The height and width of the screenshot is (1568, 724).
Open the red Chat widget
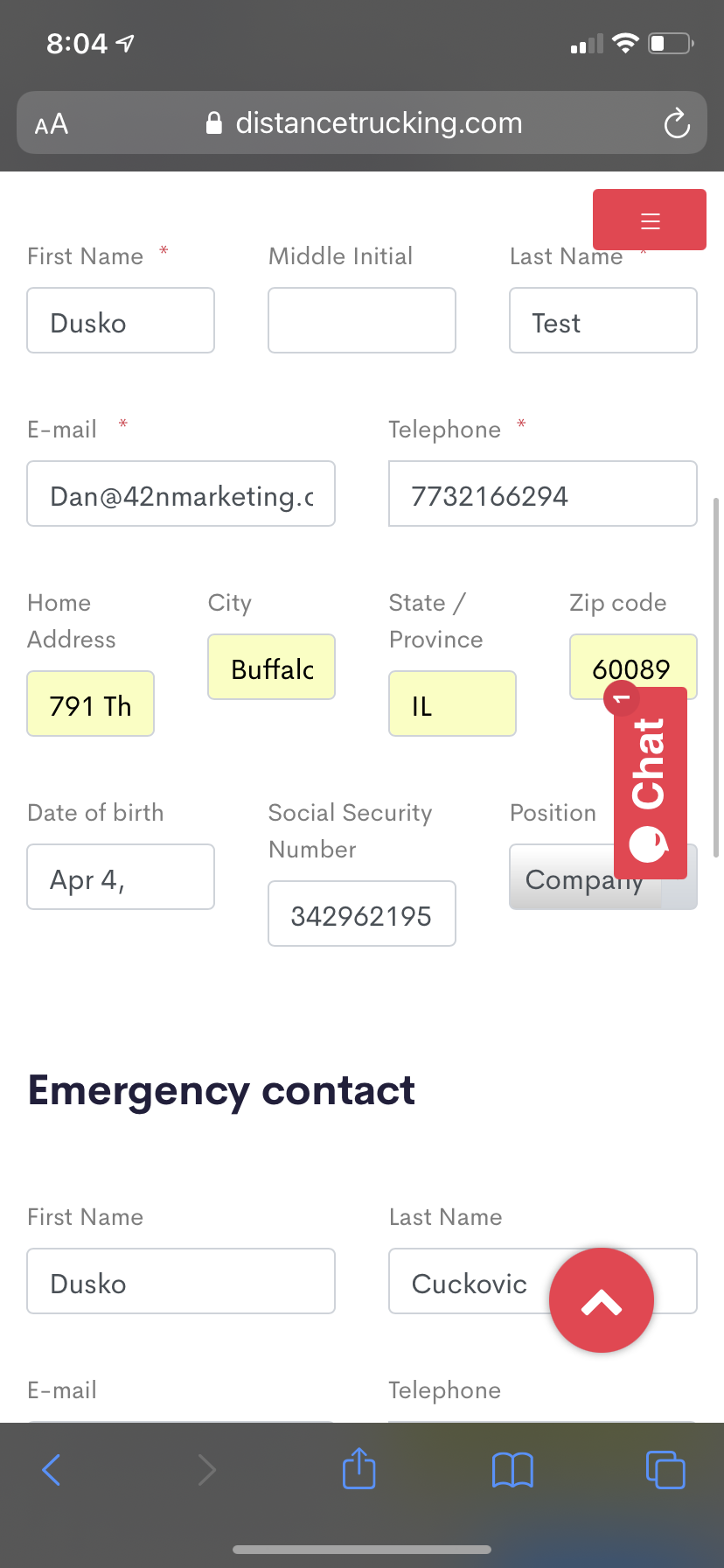click(x=650, y=783)
